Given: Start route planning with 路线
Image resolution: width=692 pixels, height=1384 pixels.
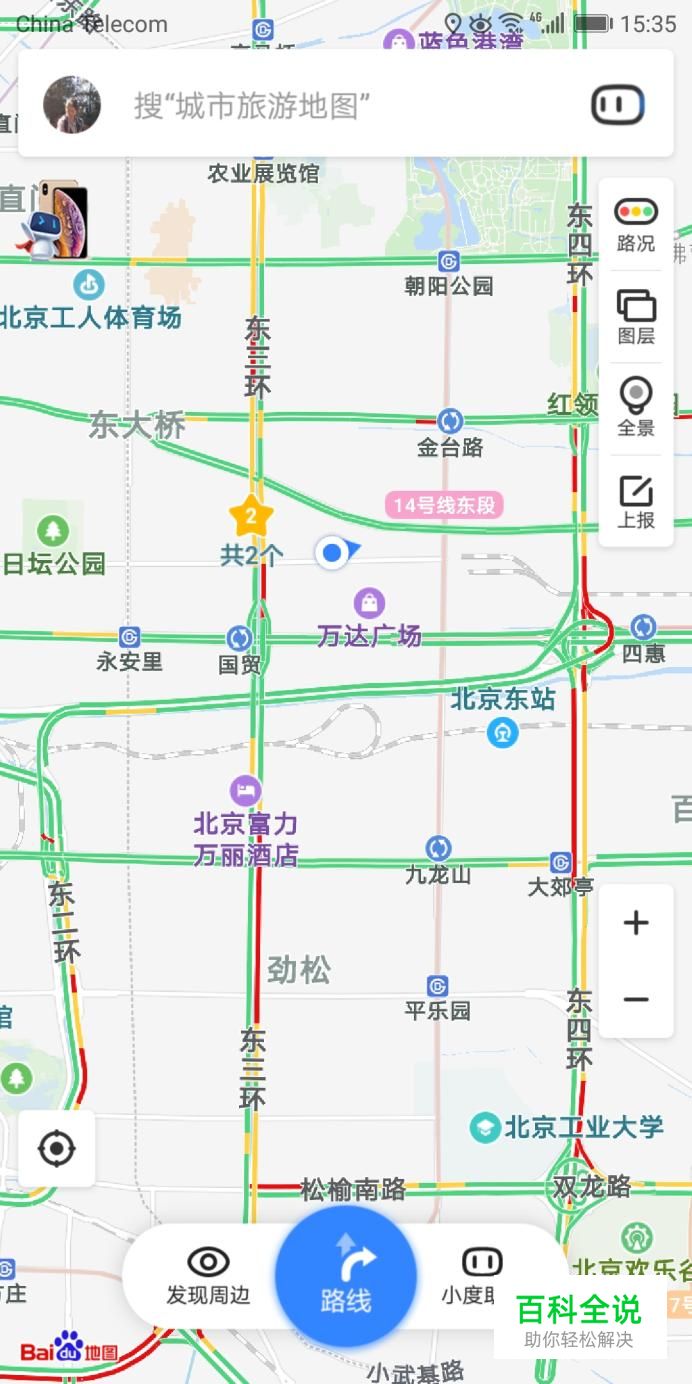Looking at the screenshot, I should (x=346, y=1276).
